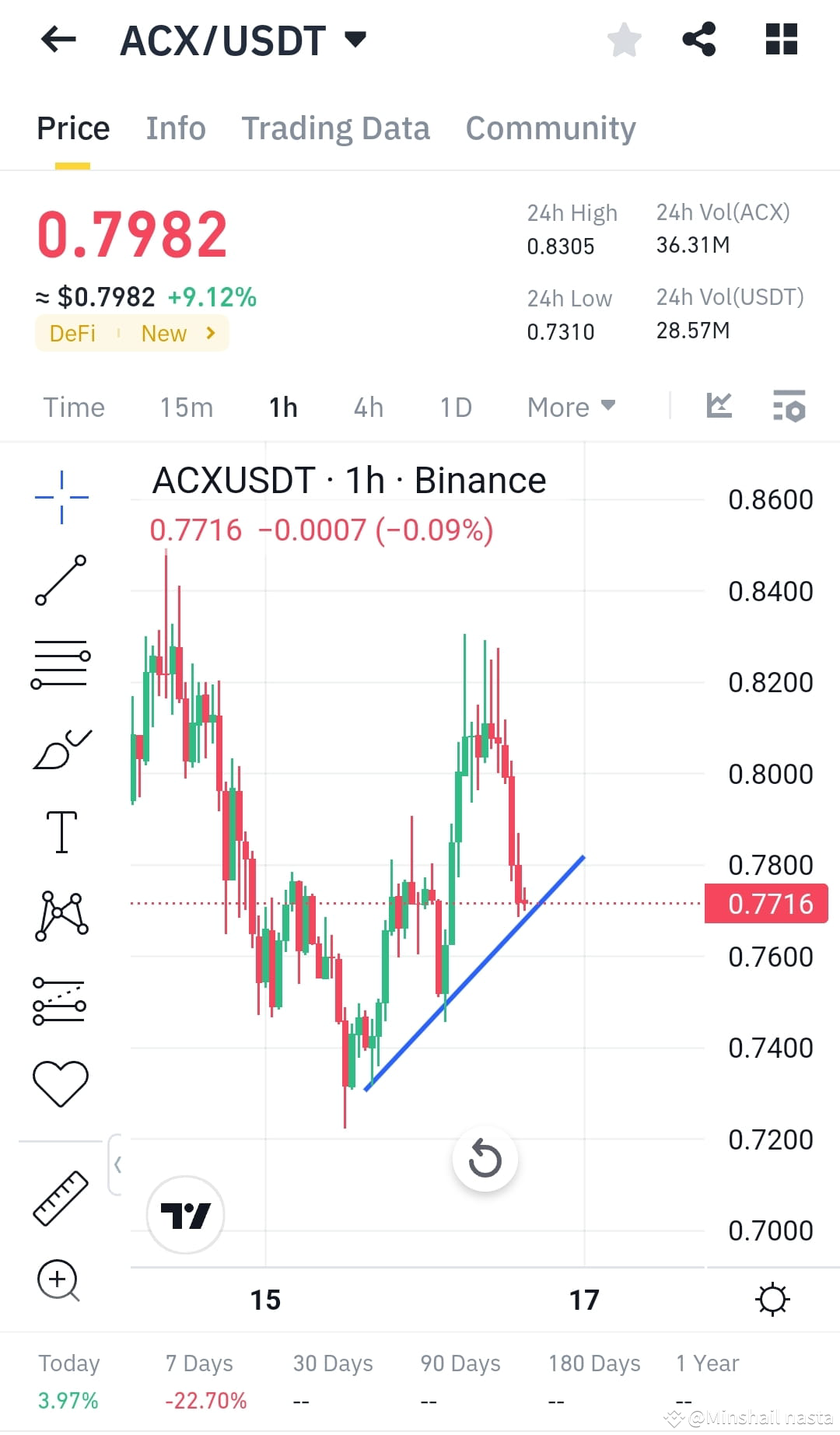Select the crosshair tool
Image resolution: width=840 pixels, height=1435 pixels.
tap(61, 495)
